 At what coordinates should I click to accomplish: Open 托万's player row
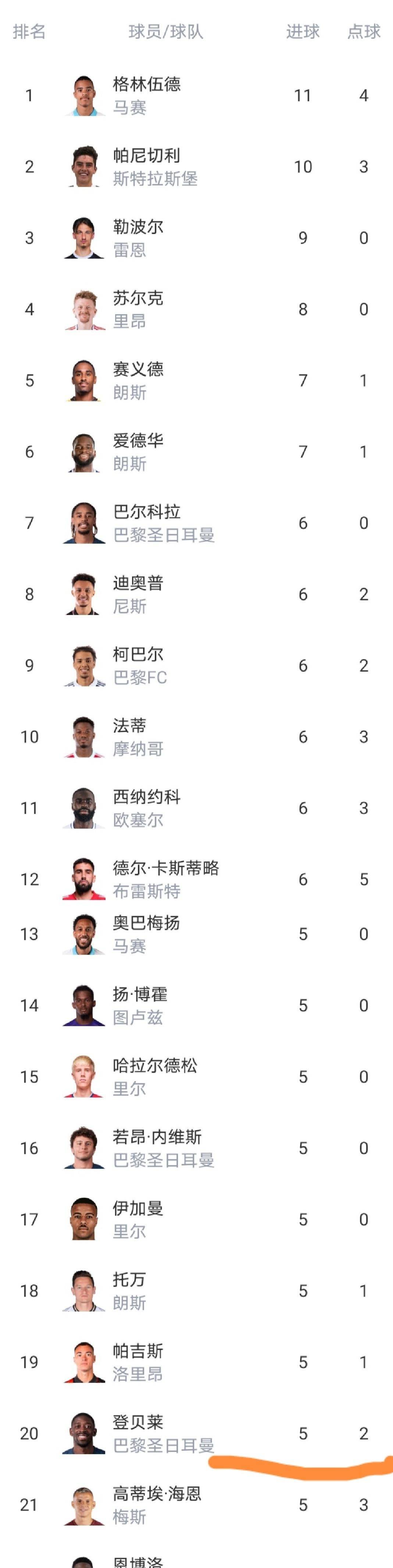[x=130, y=1290]
